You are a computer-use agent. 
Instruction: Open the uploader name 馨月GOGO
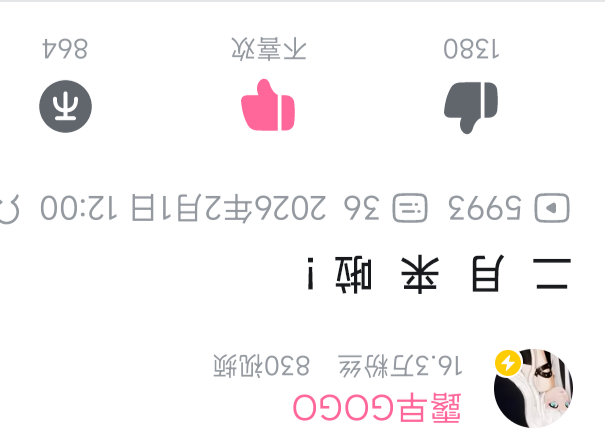click(377, 408)
